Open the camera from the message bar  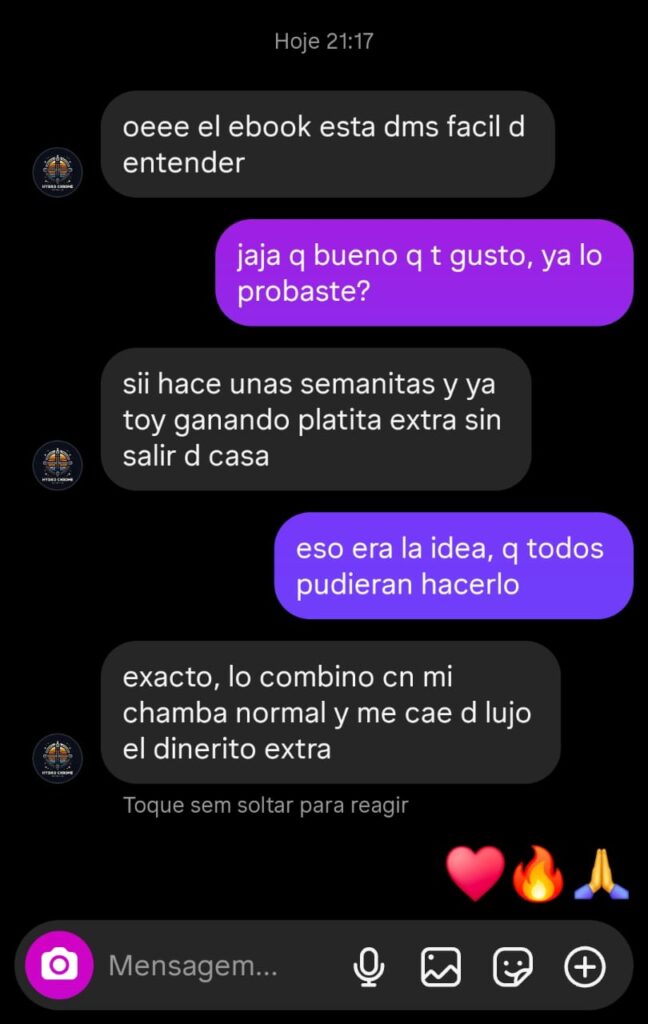point(59,965)
